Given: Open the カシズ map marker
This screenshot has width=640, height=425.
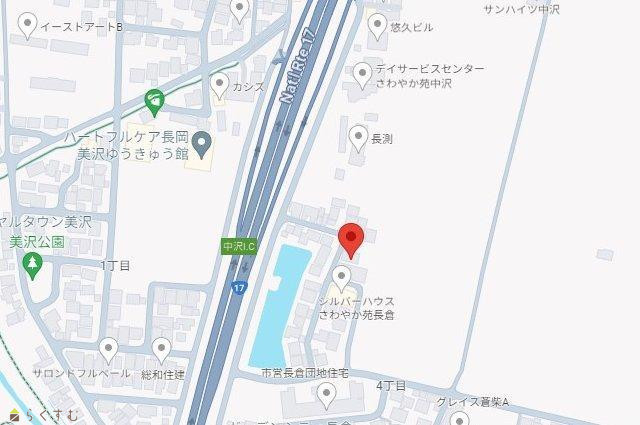Looking at the screenshot, I should pyautogui.click(x=221, y=84).
